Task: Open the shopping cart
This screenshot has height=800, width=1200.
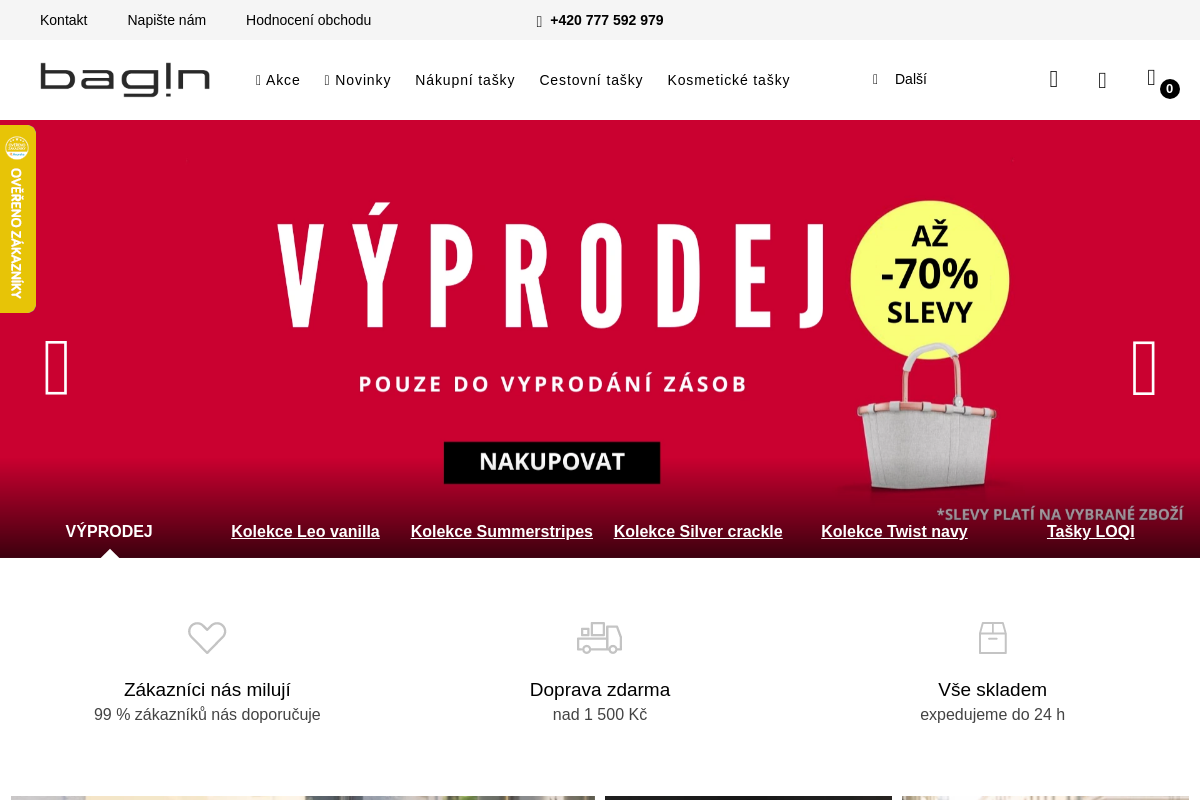Action: pos(1156,80)
